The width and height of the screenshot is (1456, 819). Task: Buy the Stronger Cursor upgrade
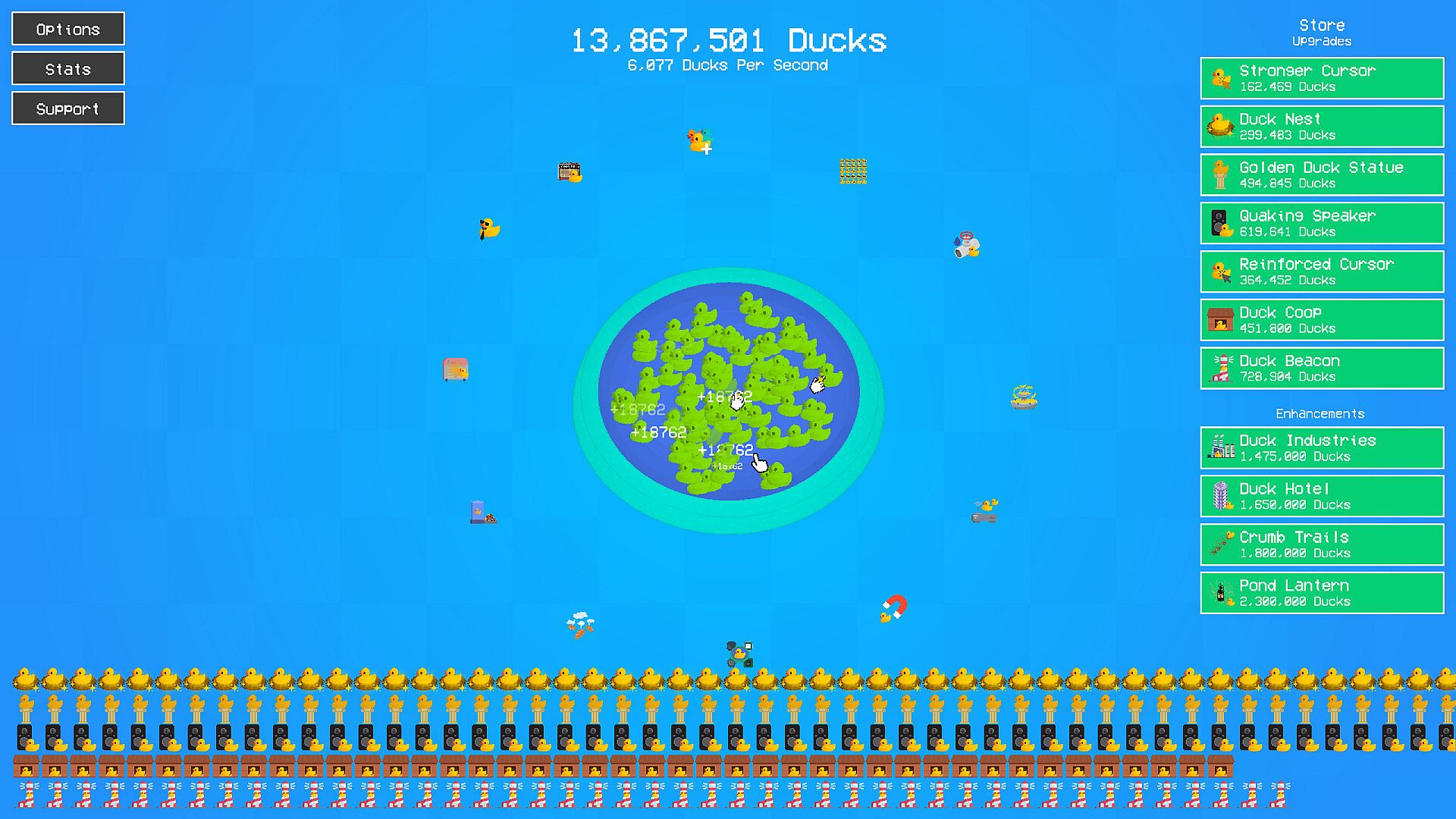[1322, 78]
